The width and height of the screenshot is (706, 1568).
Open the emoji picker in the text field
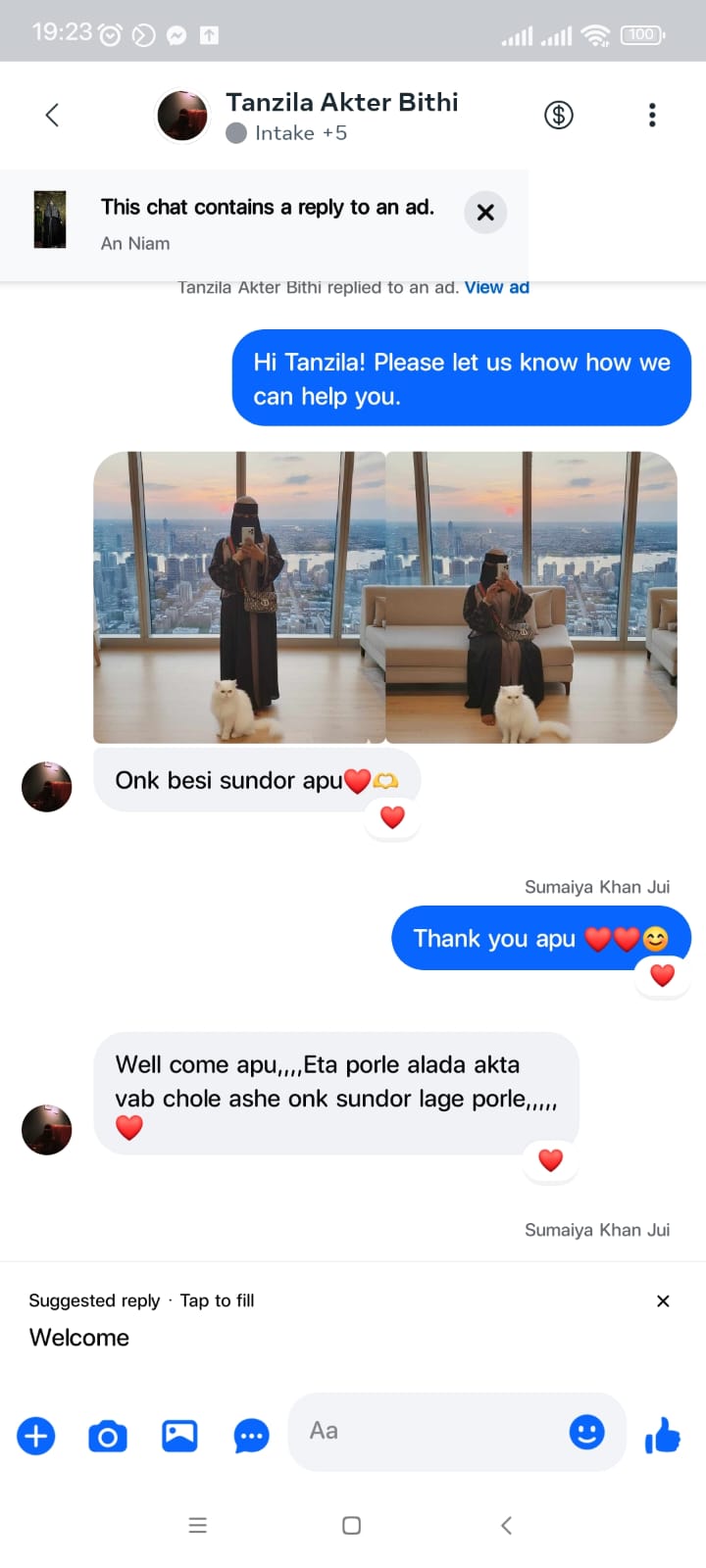[586, 1432]
